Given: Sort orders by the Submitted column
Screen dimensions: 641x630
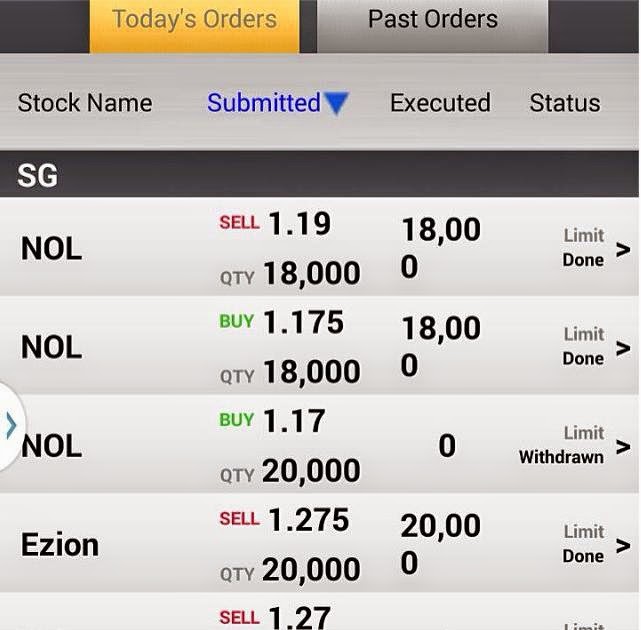Looking at the screenshot, I should [276, 103].
